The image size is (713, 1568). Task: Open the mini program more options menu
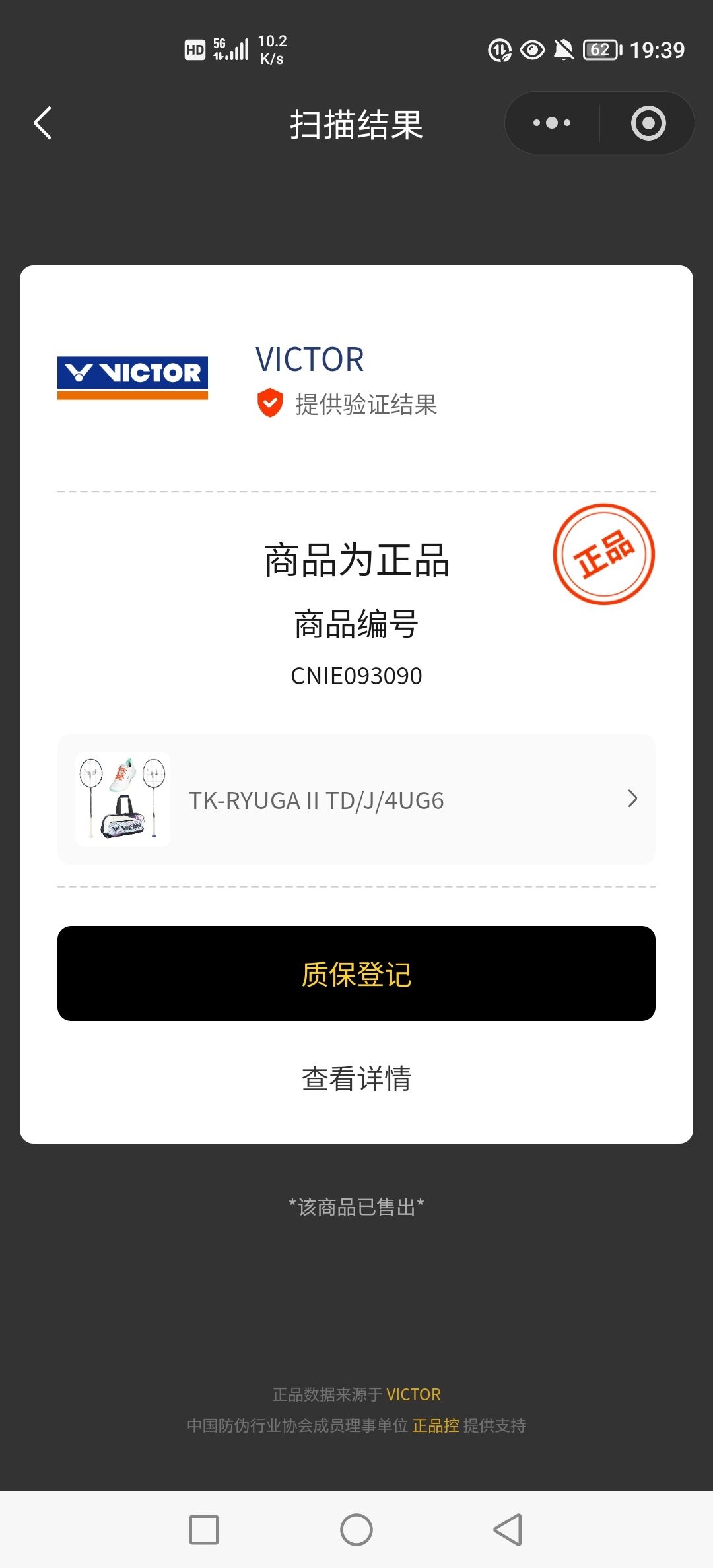point(552,123)
